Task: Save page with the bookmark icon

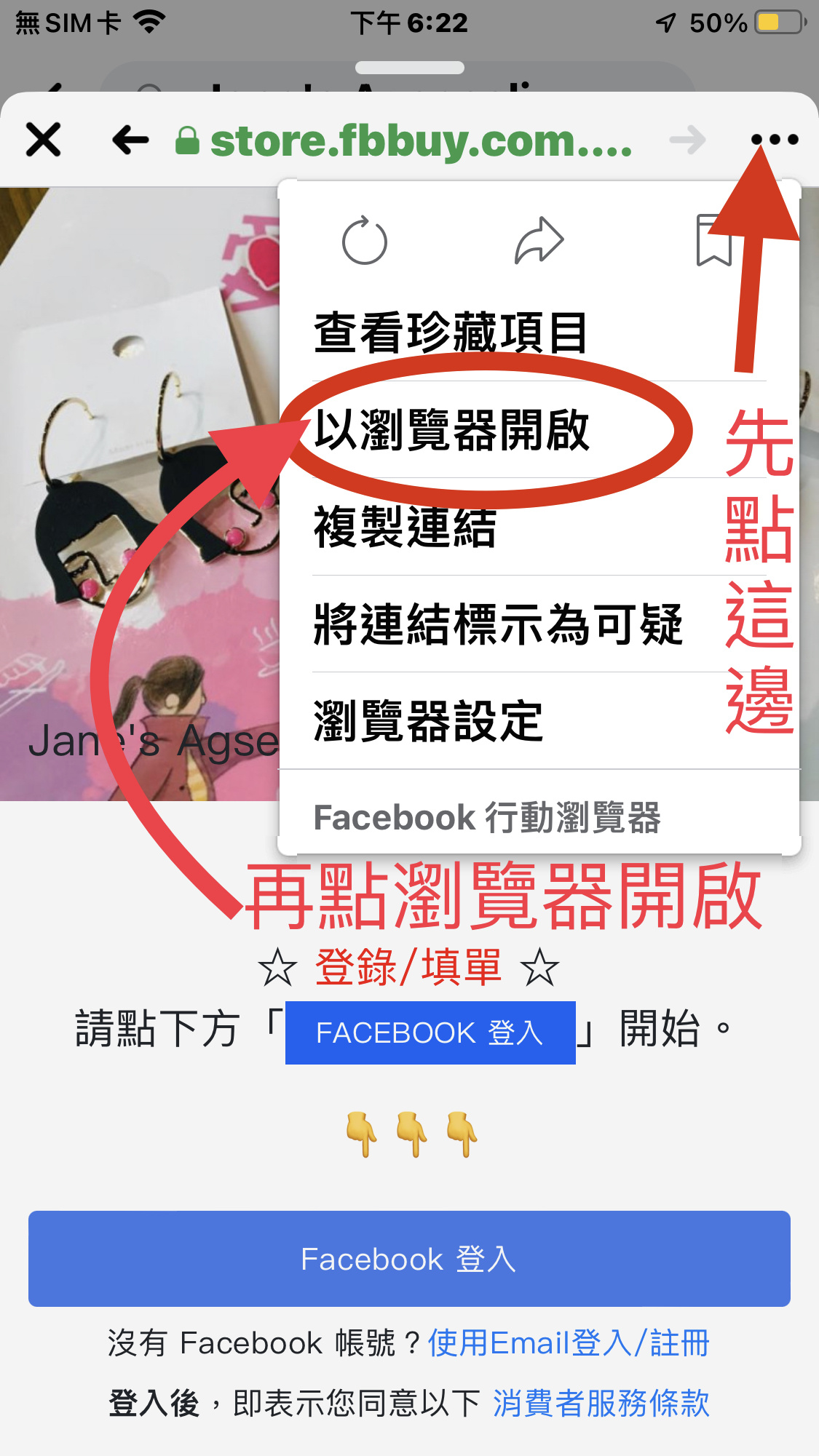Action: (x=713, y=241)
